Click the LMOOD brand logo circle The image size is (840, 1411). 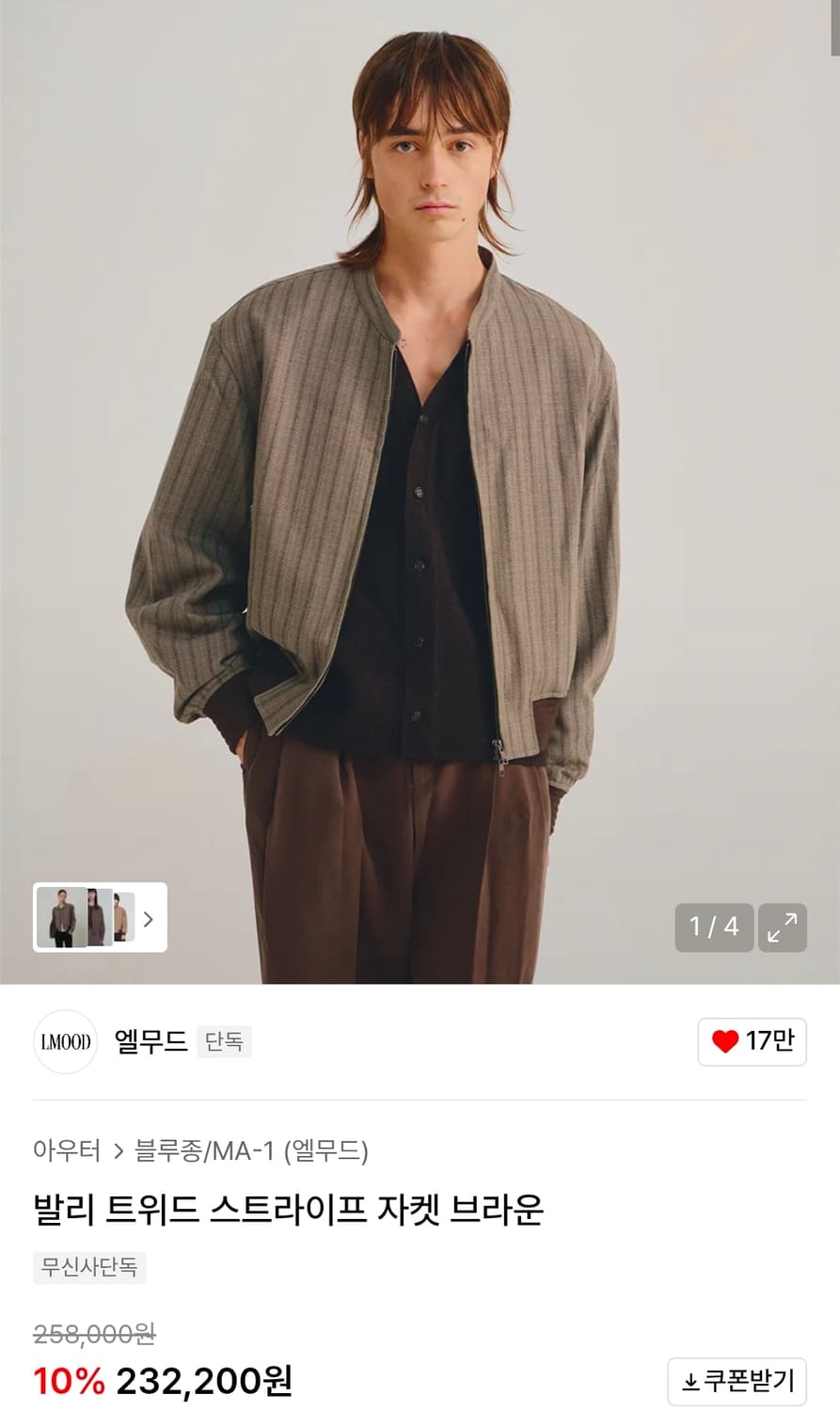point(65,1042)
